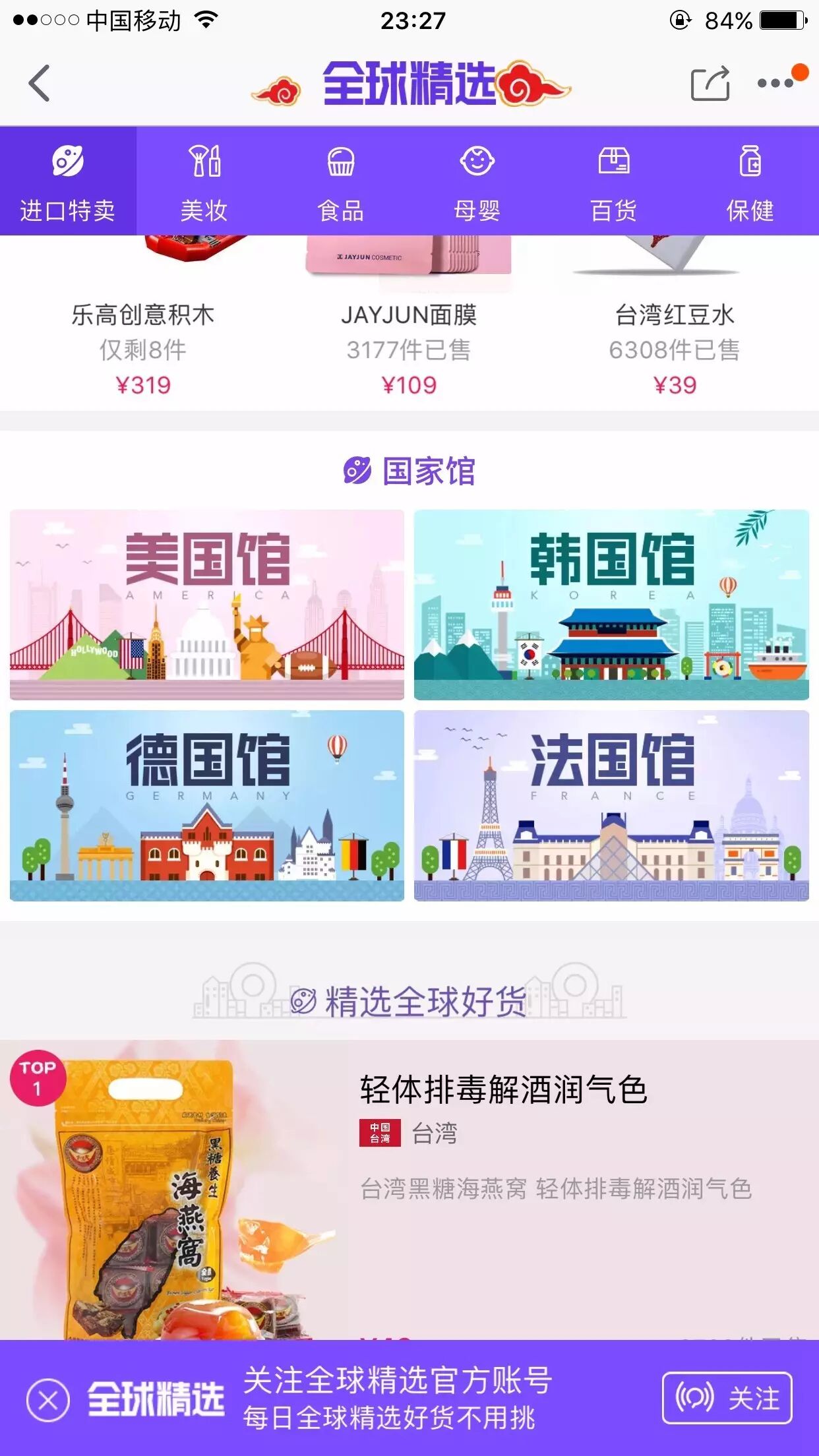Select the 食品 category tab
Viewport: 819px width, 1456px height.
click(x=341, y=181)
